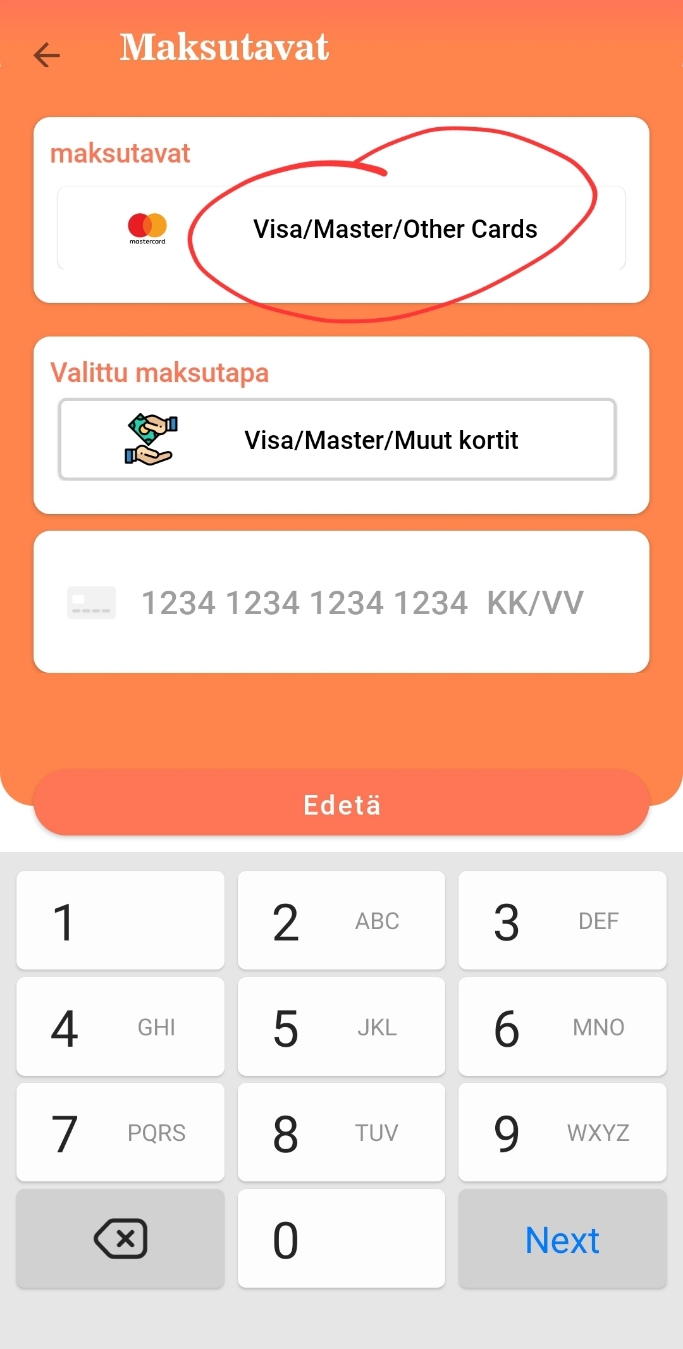Continue with the Edetä button
The height and width of the screenshot is (1349, 683).
coord(341,805)
